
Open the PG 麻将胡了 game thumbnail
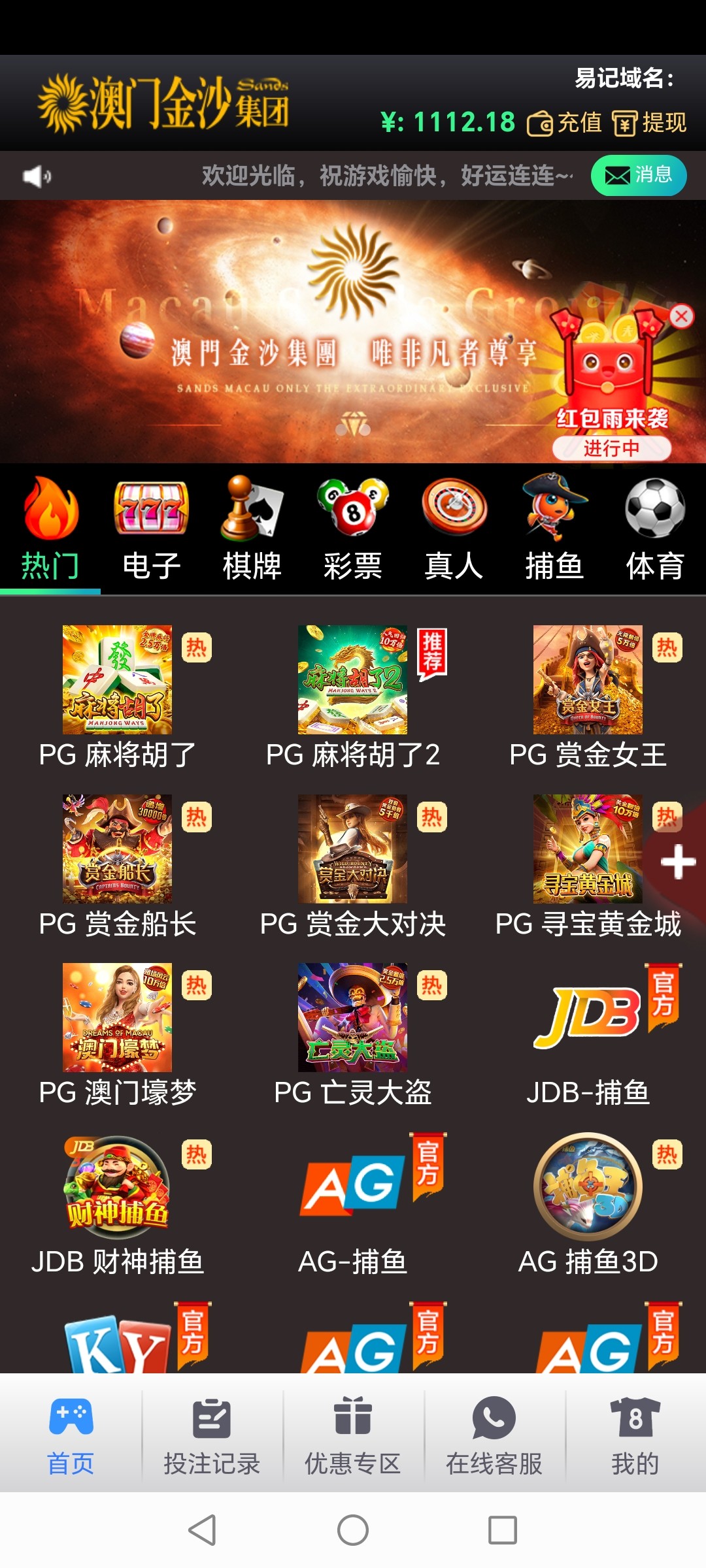(x=116, y=679)
